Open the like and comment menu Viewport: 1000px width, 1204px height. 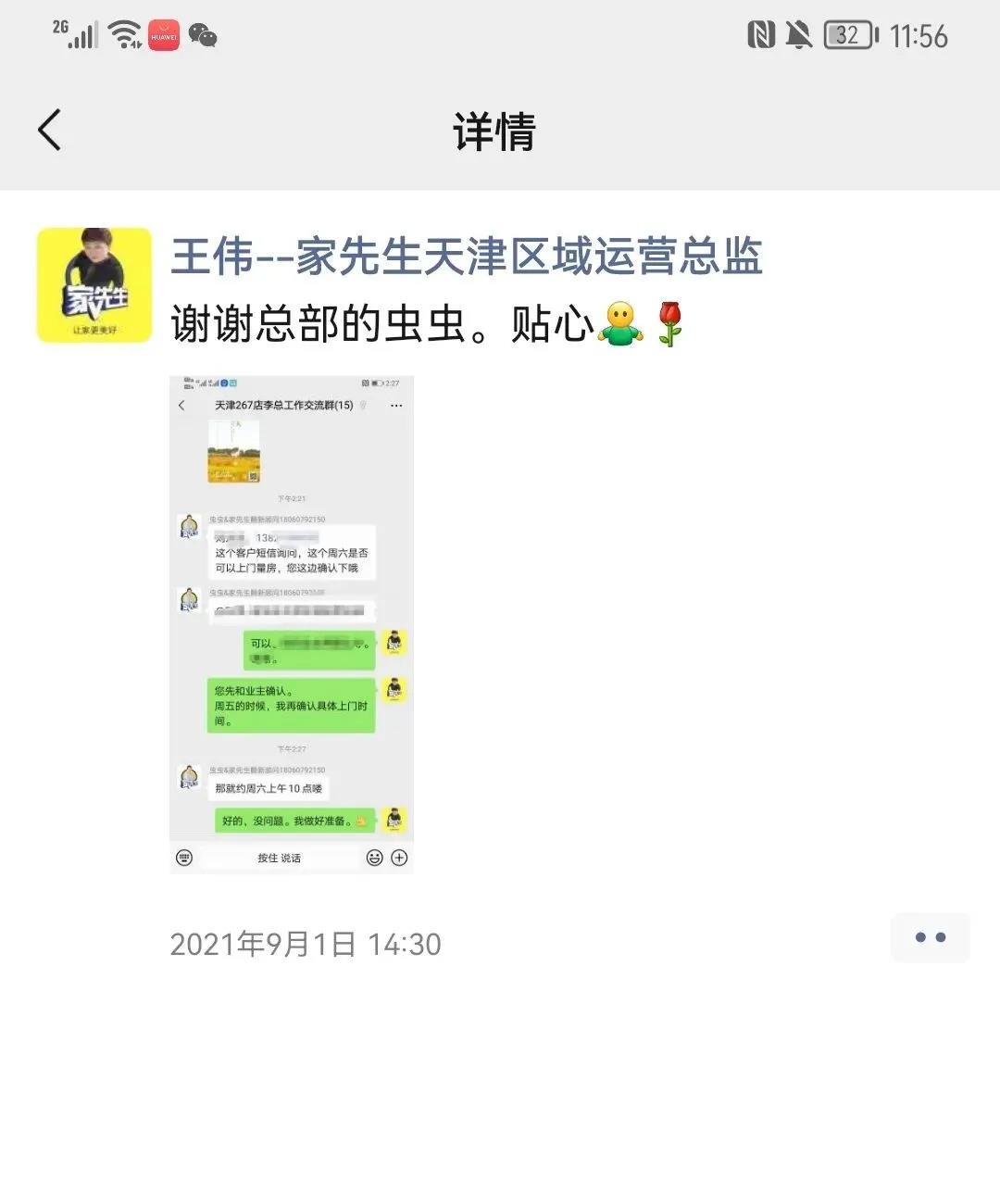pos(930,937)
